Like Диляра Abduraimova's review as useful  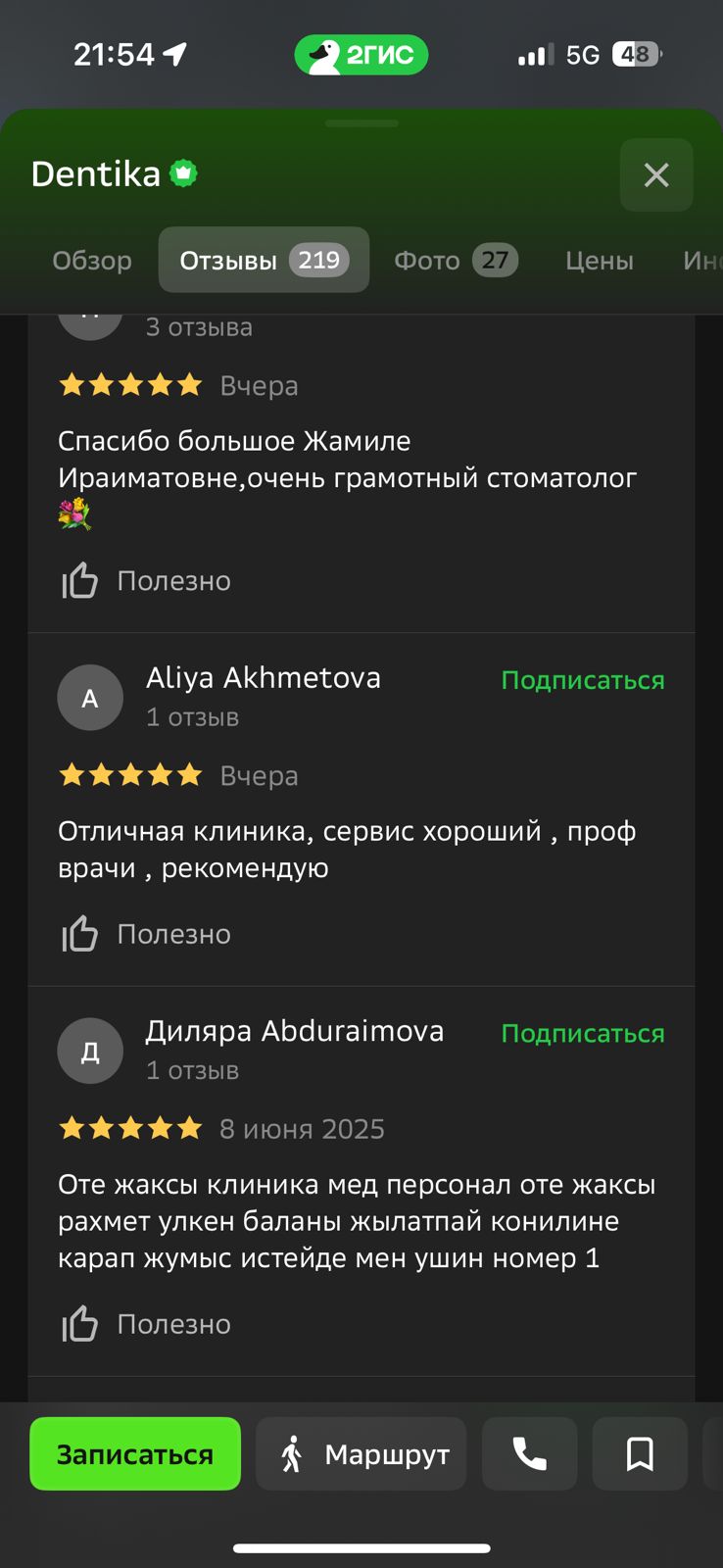tap(146, 1324)
